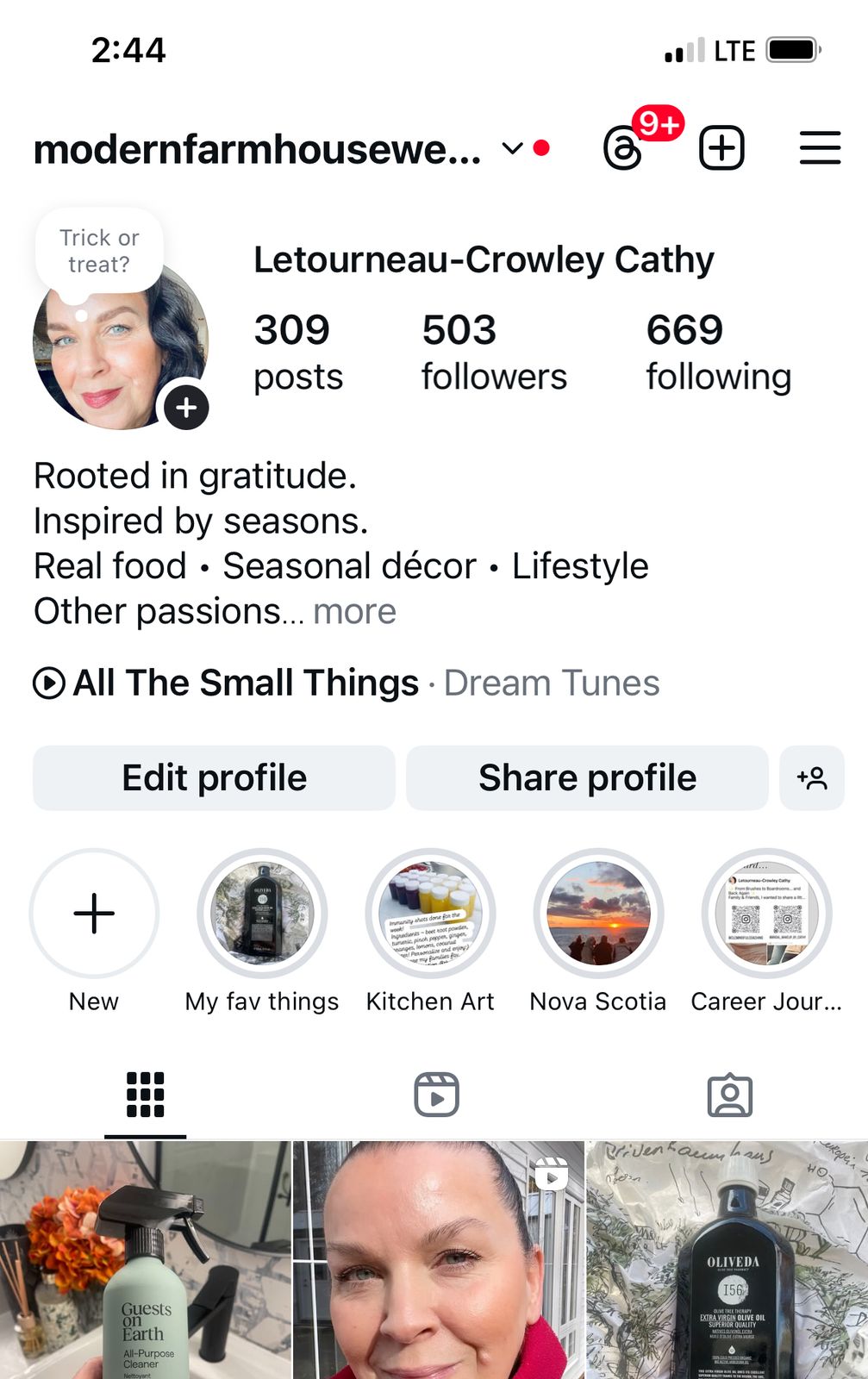View the 503 followers list

pos(493,353)
